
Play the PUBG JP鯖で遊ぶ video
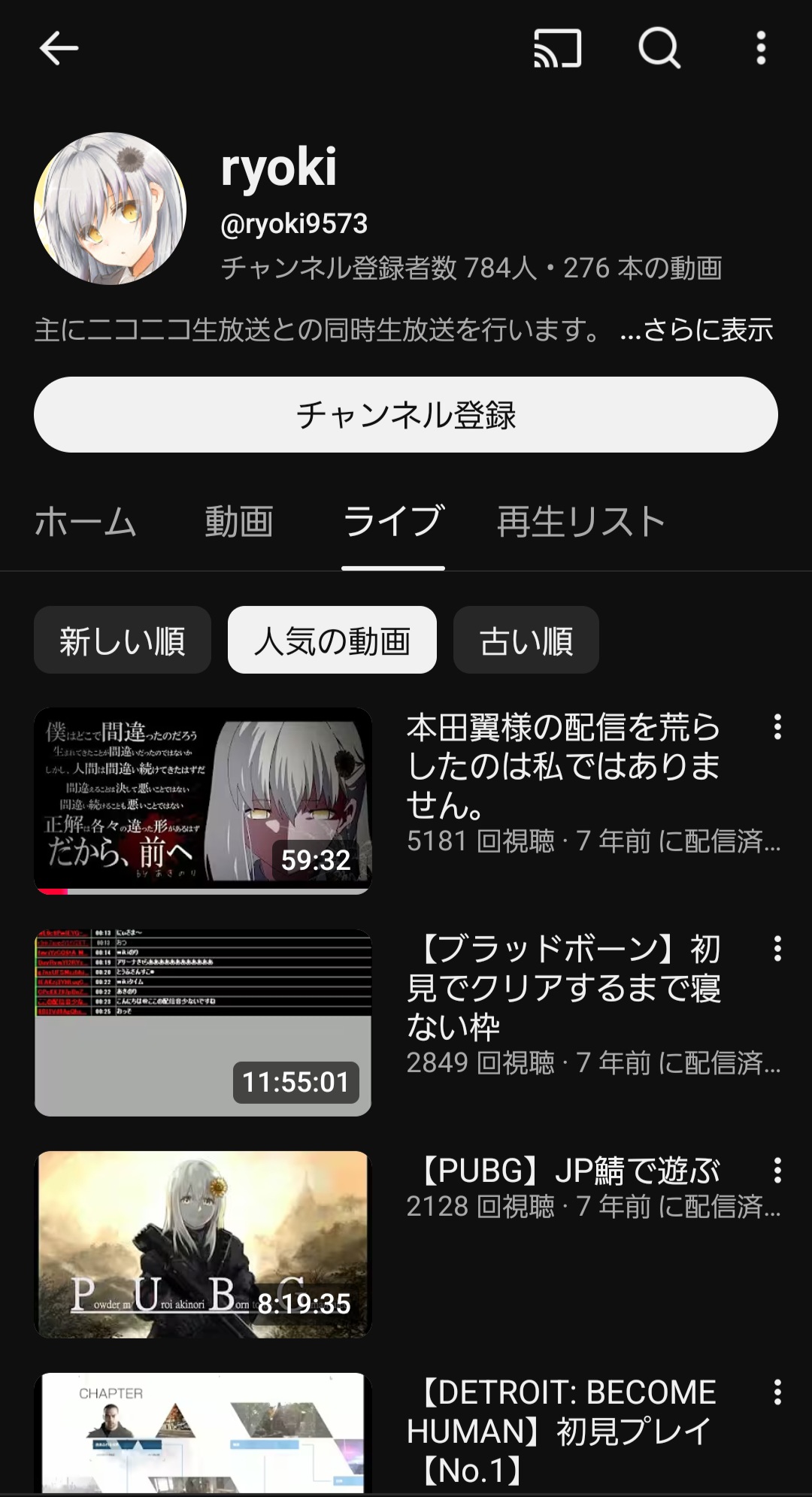(203, 1244)
